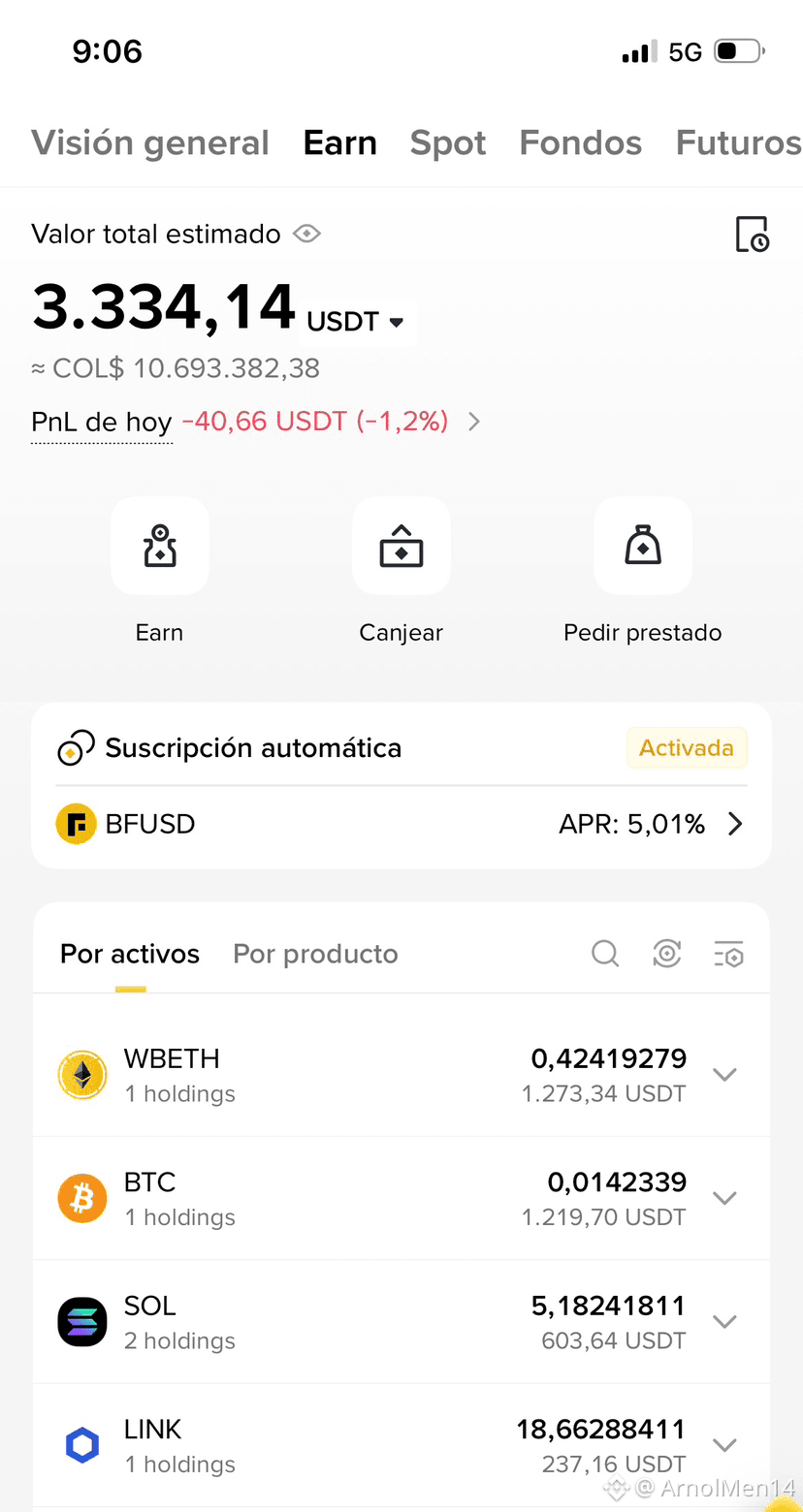
Task: Switch to Por producto view
Action: coord(315,954)
